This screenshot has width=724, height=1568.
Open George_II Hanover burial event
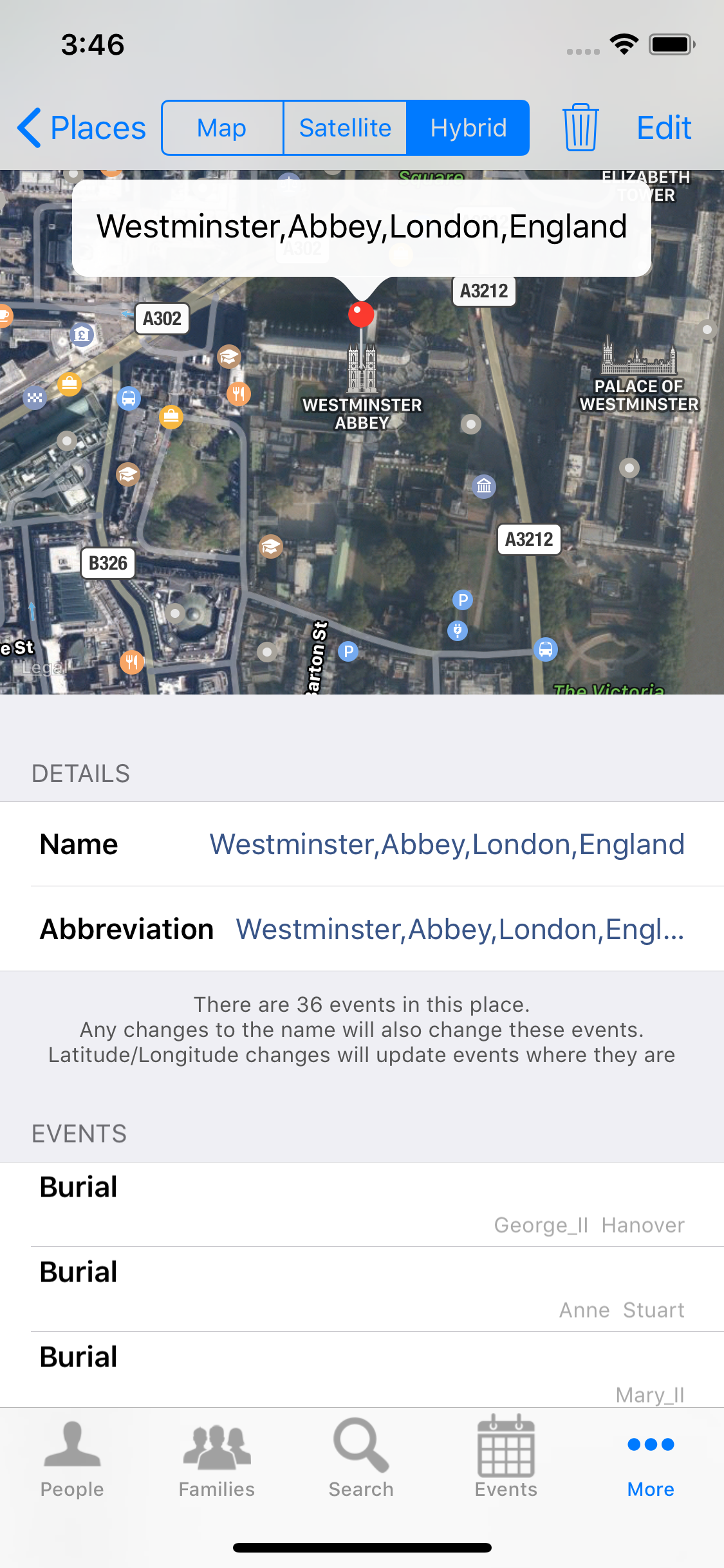point(362,1204)
